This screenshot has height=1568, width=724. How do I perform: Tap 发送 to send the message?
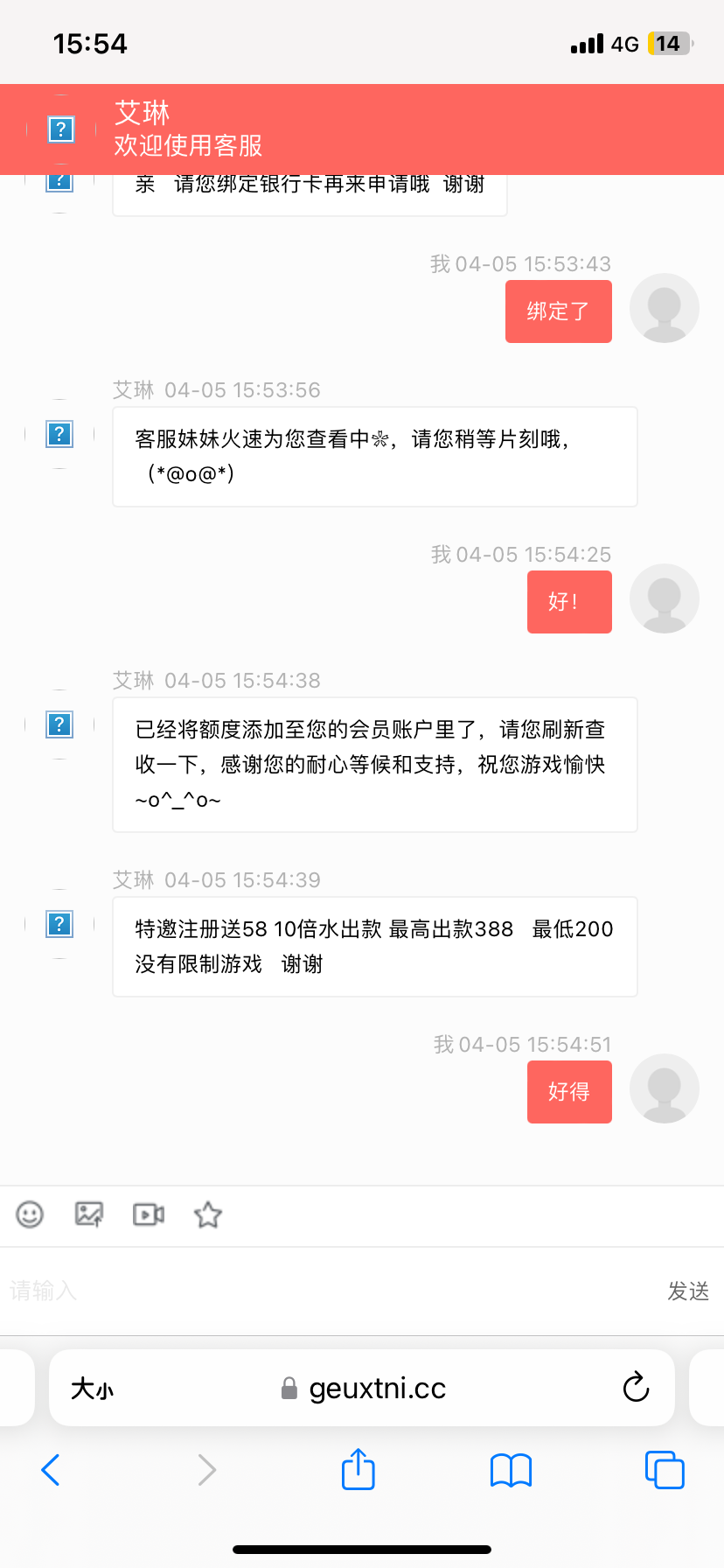(688, 1291)
